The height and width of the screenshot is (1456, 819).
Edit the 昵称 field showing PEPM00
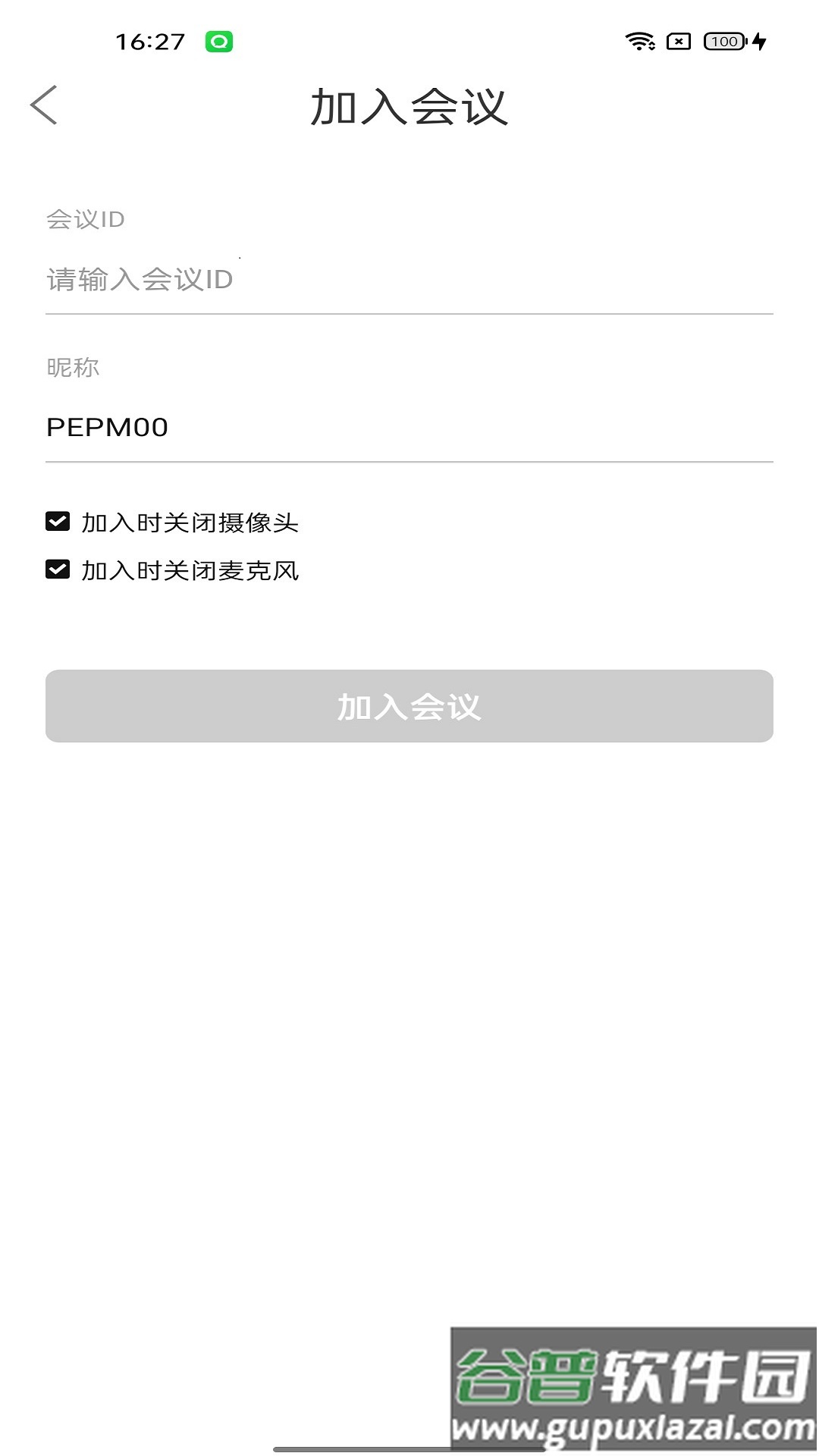pyautogui.click(x=408, y=428)
